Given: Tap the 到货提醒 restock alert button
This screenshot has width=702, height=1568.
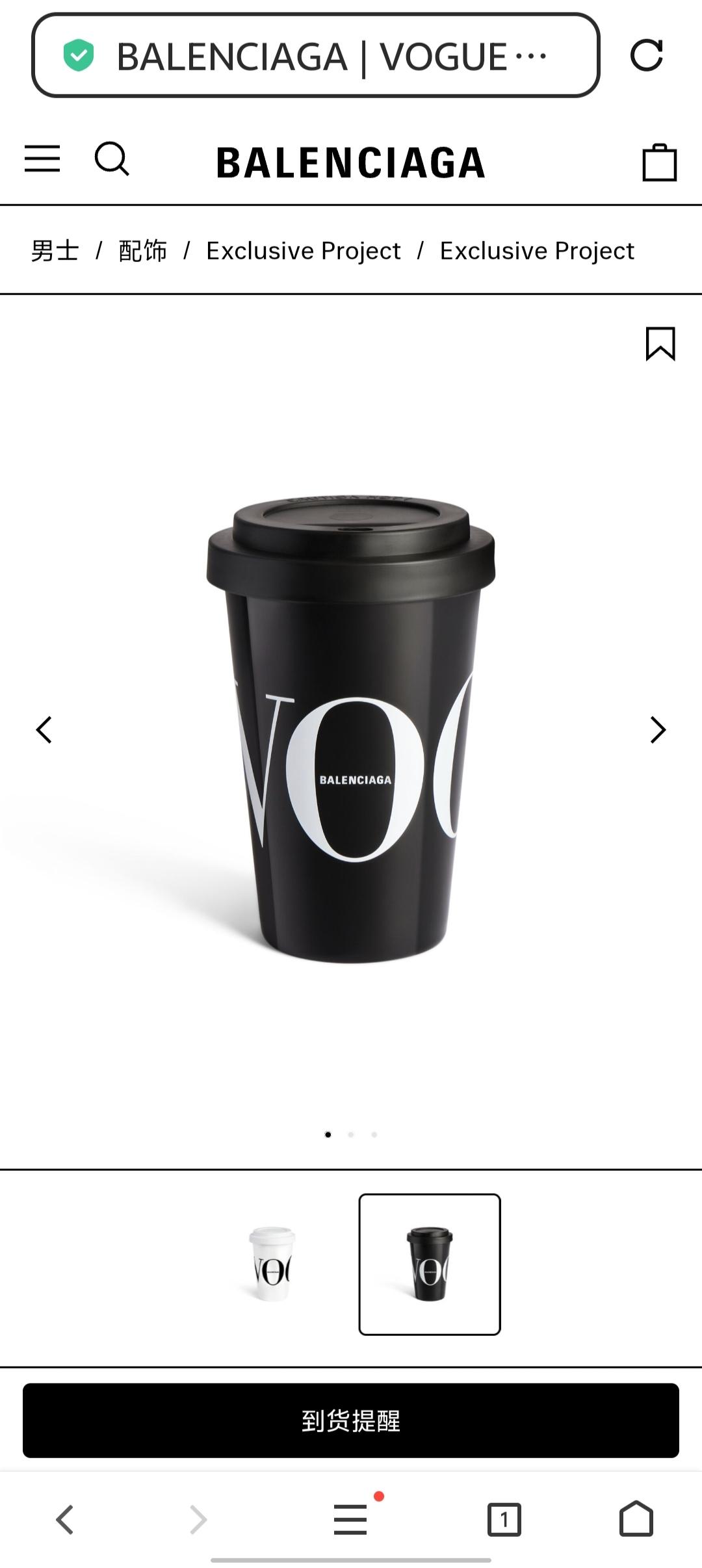Looking at the screenshot, I should (351, 1421).
